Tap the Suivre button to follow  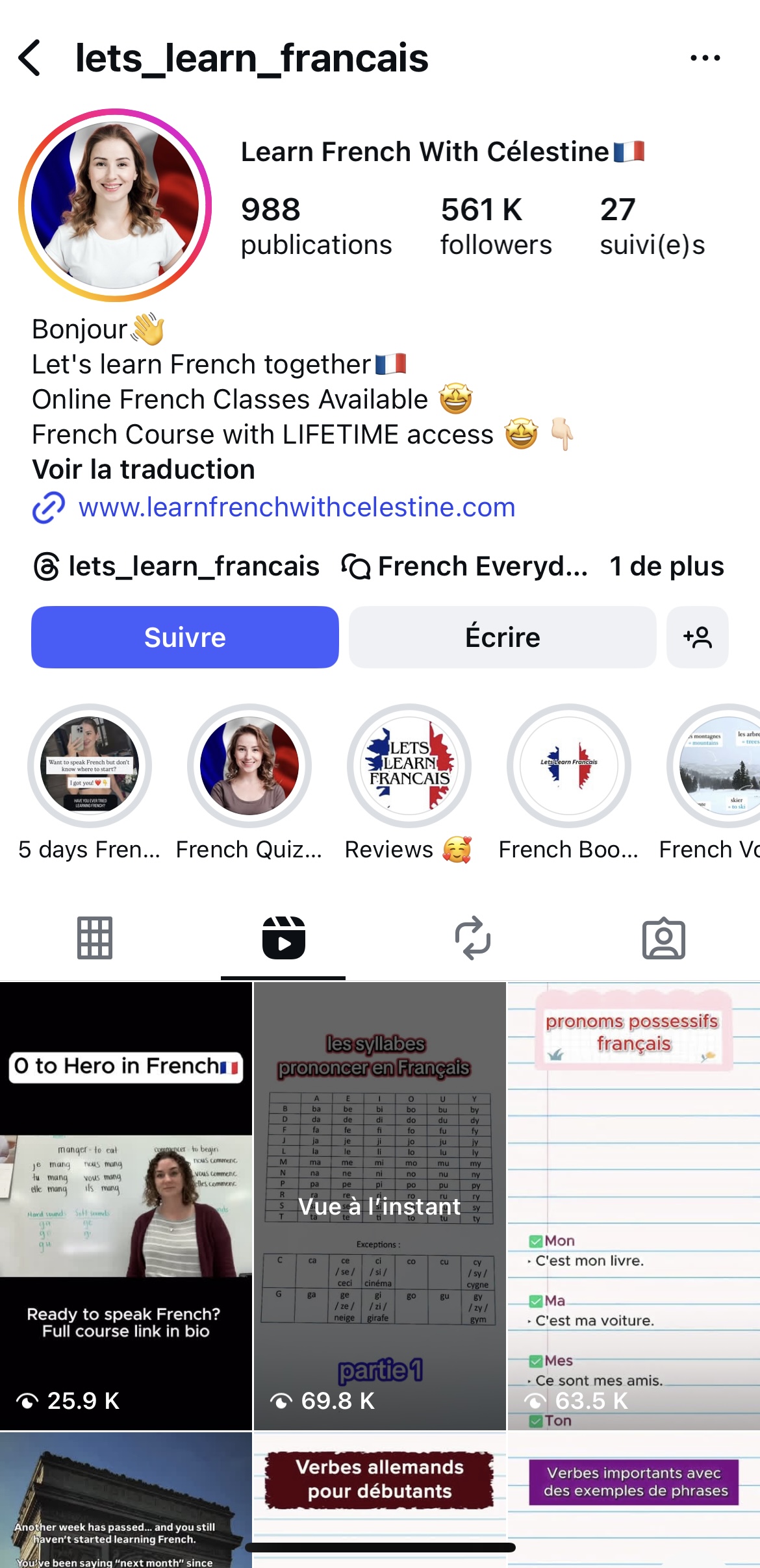click(184, 637)
